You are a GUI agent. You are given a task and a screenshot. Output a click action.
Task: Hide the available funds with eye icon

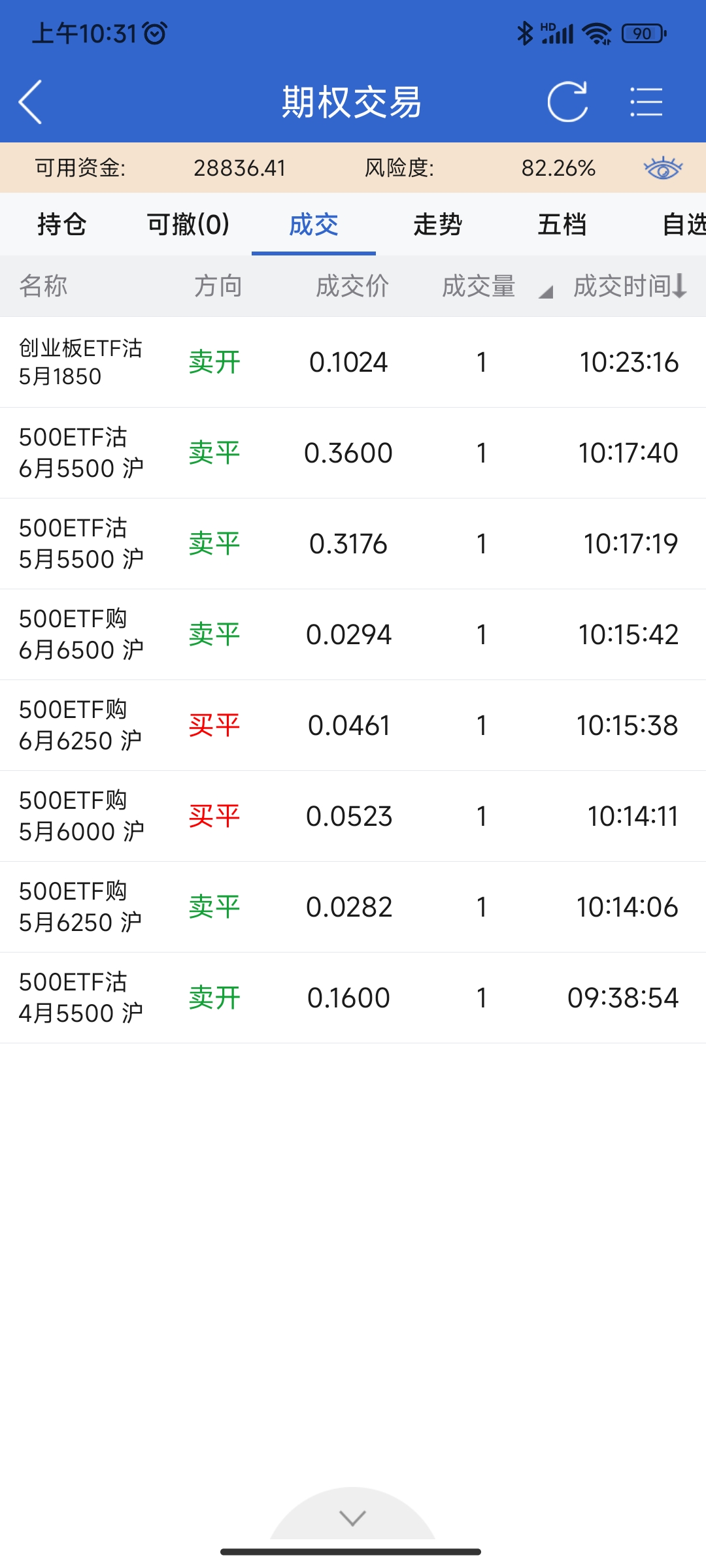coord(663,168)
